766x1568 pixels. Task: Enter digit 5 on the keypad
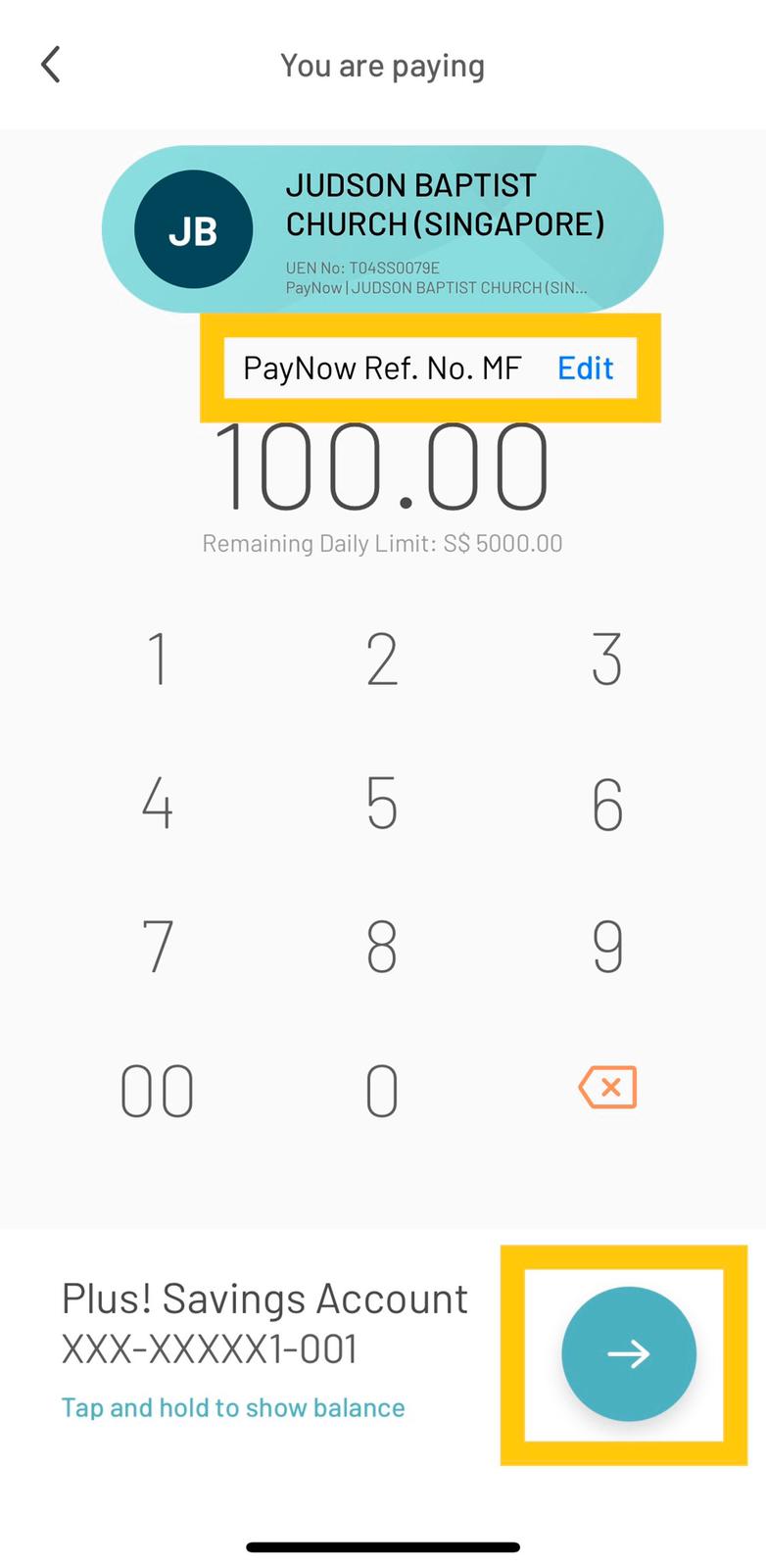382,803
